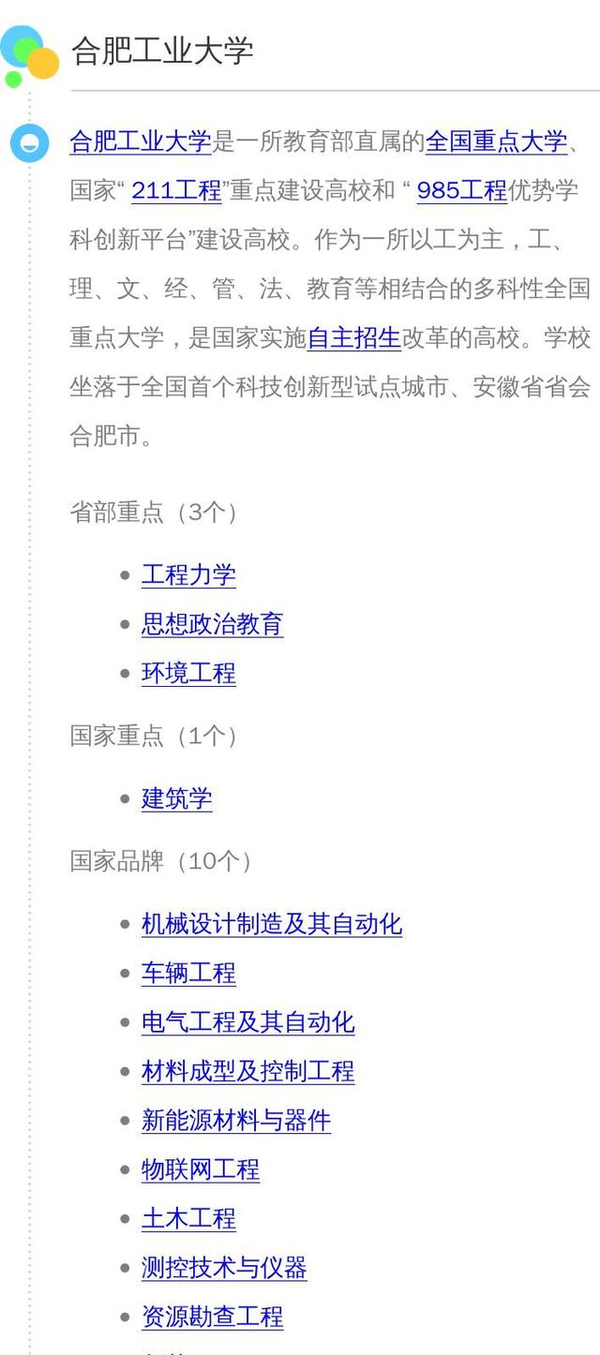Open 电气工程及其自动化 major
This screenshot has width=600, height=1355.
pos(248,1022)
